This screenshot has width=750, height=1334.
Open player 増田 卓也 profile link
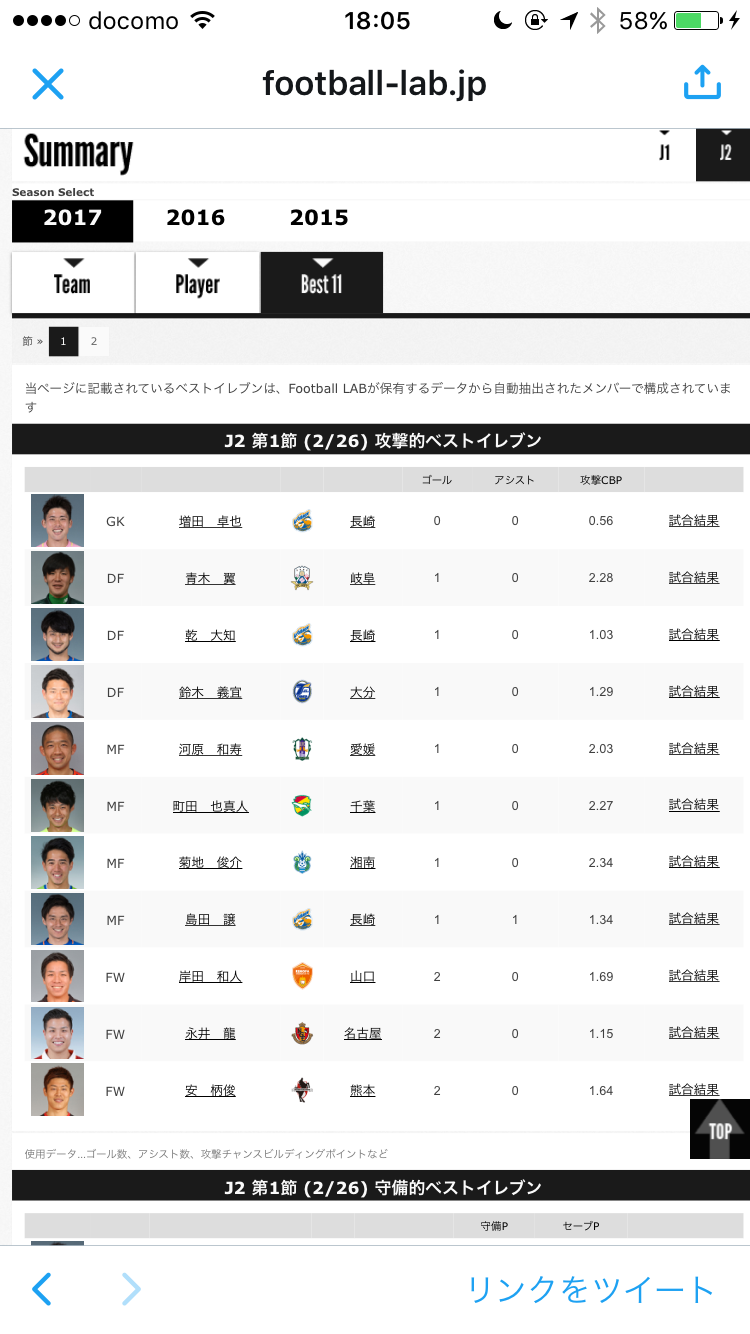(x=210, y=521)
